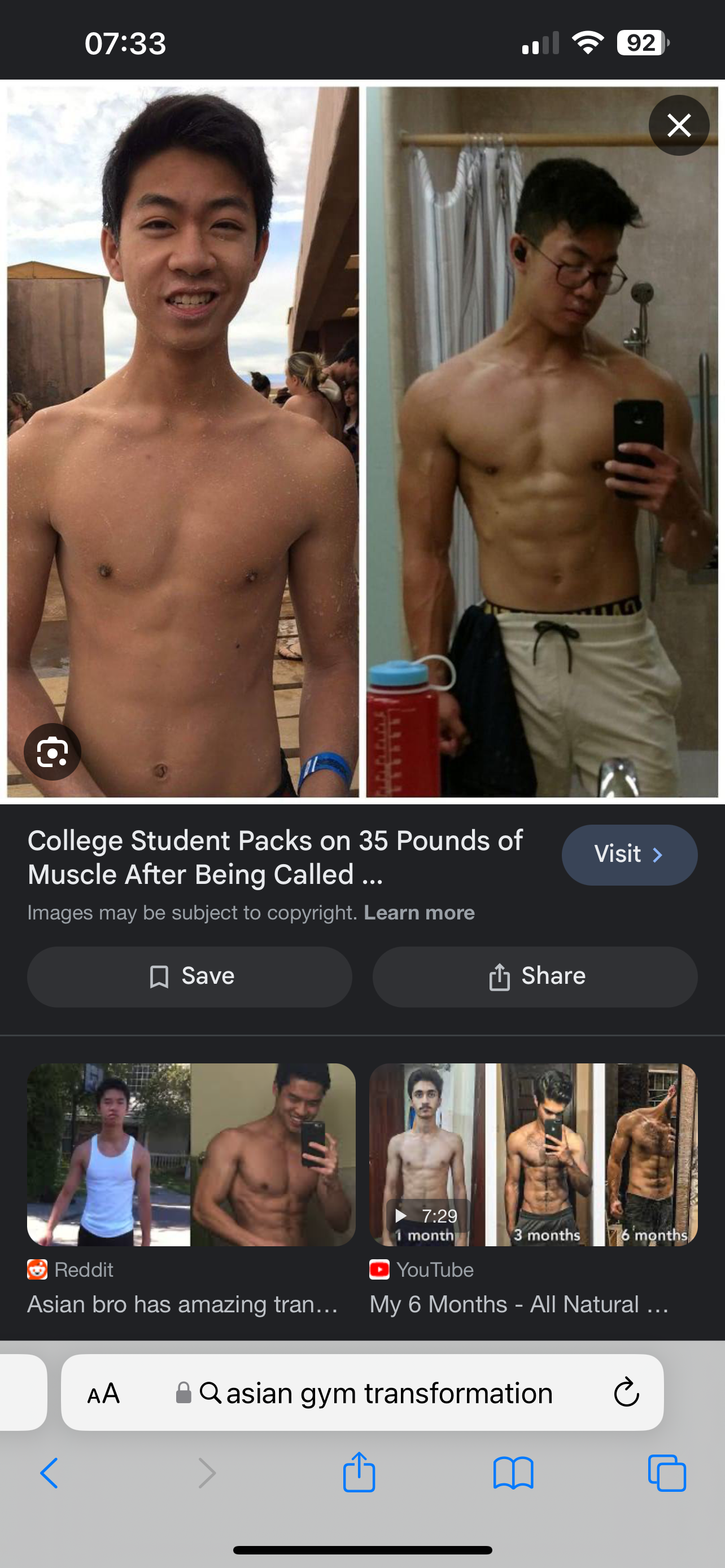Close the image preview
The height and width of the screenshot is (1568, 725).
click(x=679, y=125)
